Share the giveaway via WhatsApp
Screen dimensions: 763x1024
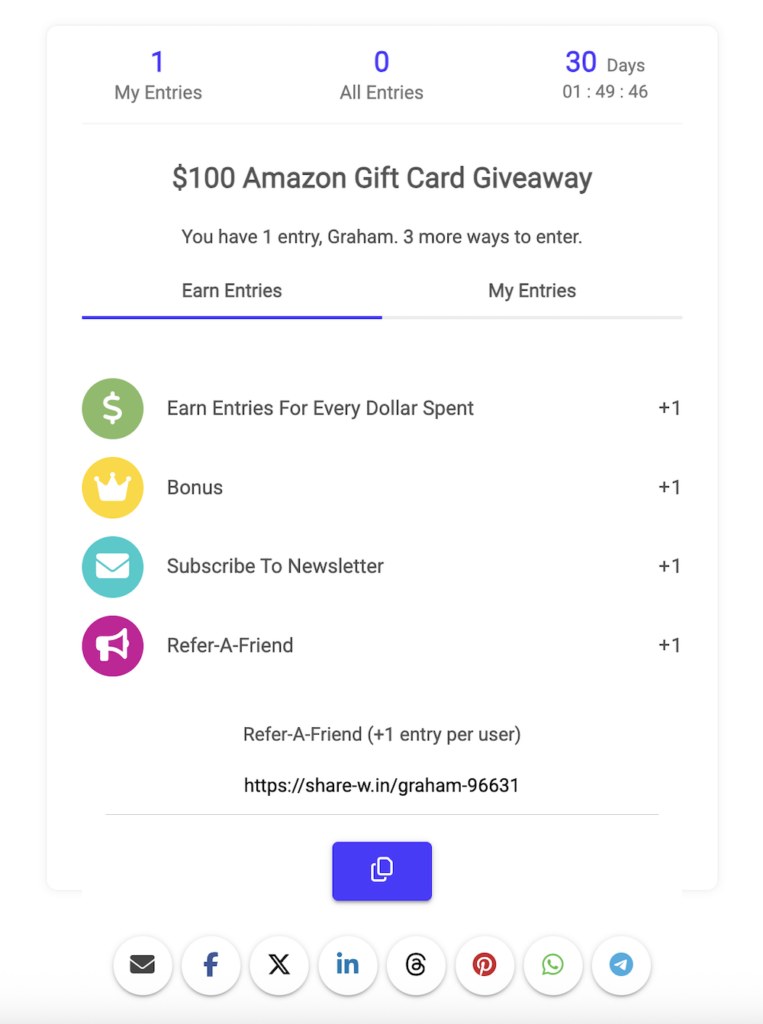(553, 965)
